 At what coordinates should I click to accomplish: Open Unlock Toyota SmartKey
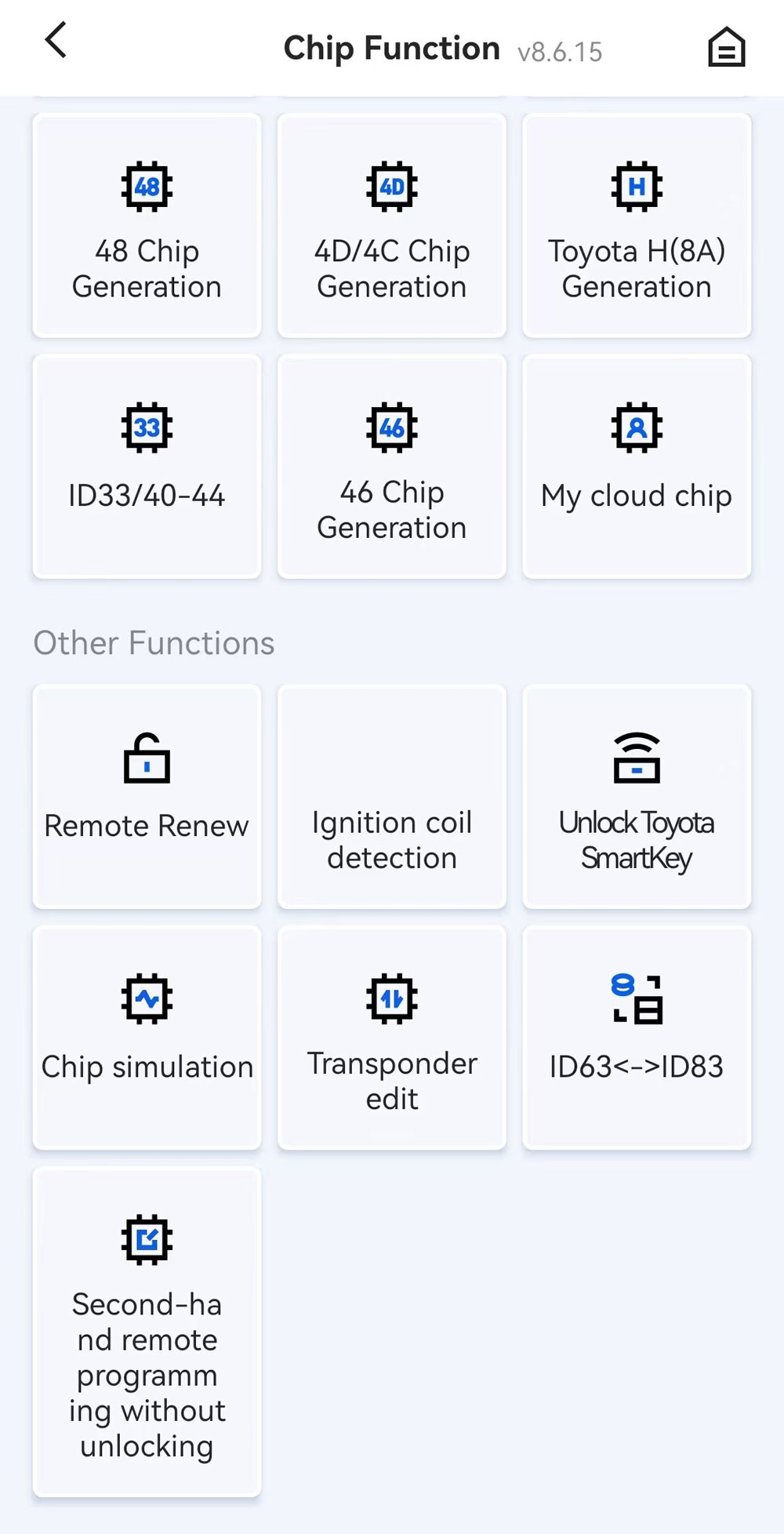(637, 797)
